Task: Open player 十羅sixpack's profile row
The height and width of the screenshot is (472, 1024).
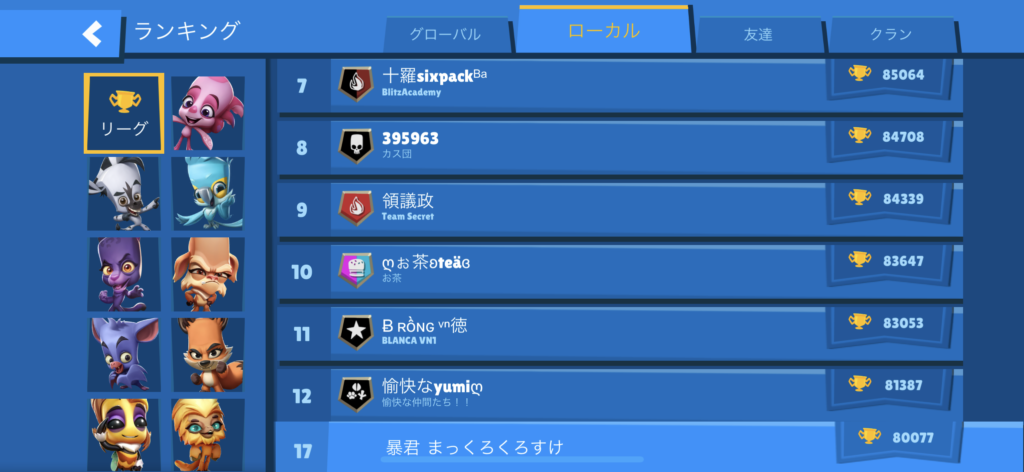Action: click(580, 83)
